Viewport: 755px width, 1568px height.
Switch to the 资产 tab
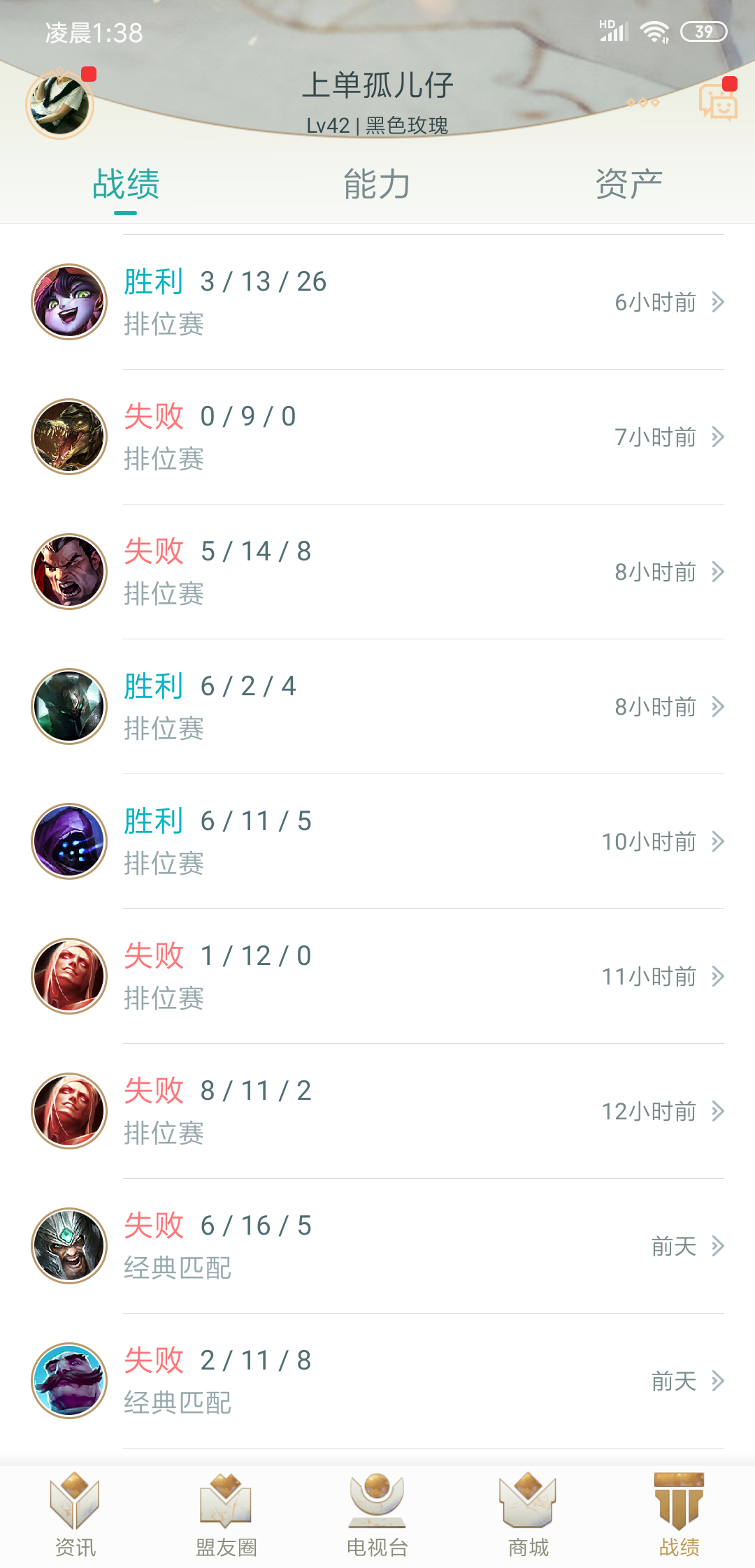[x=627, y=184]
